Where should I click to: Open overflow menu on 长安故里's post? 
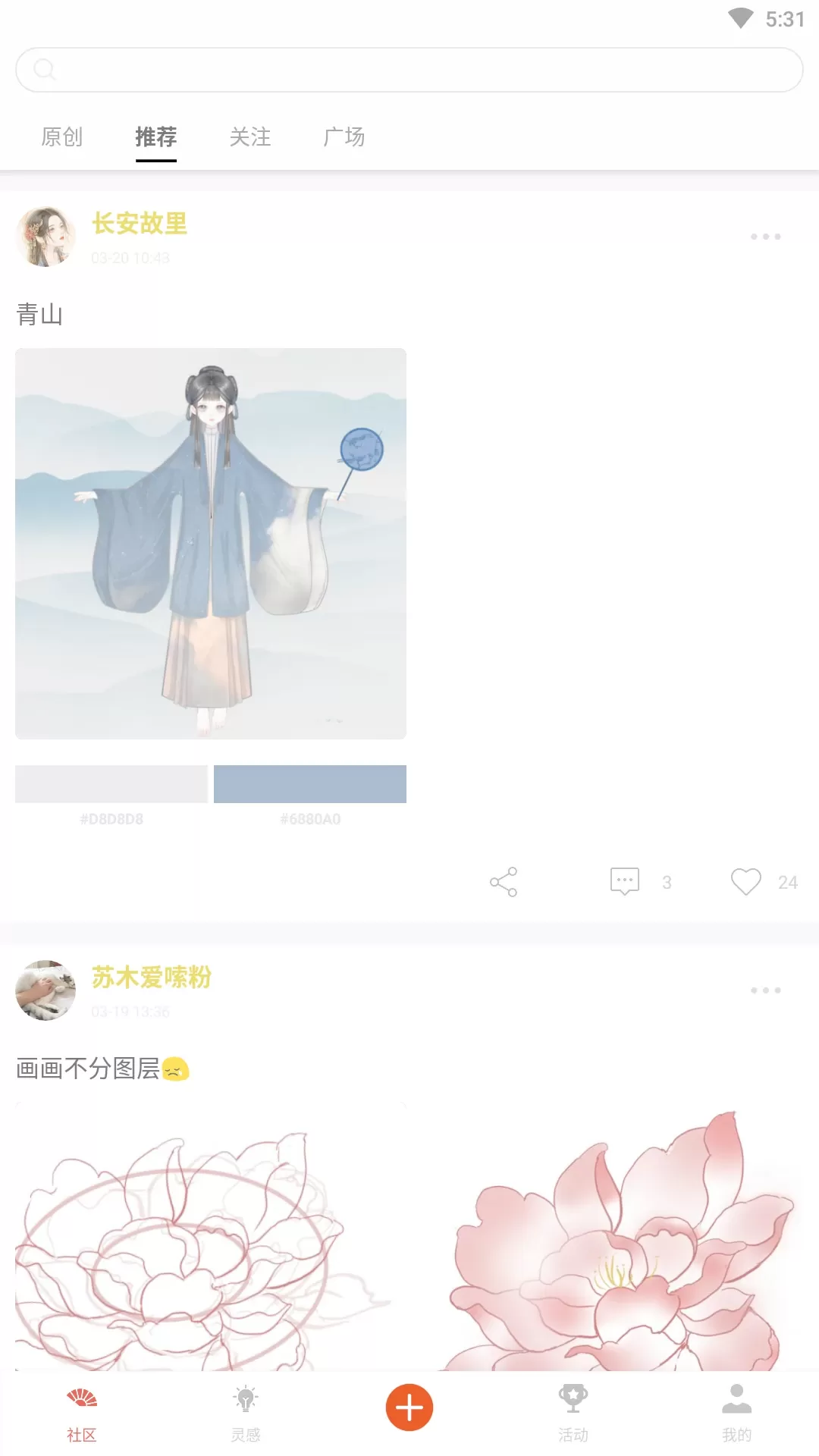coord(765,237)
